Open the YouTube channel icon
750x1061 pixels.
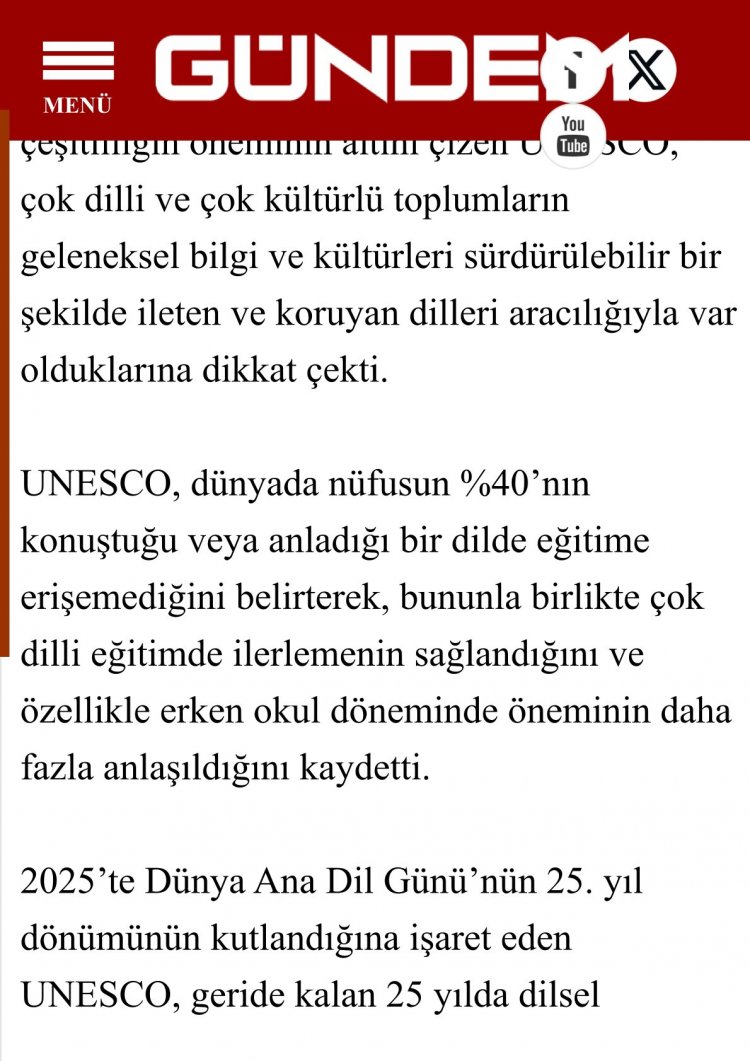click(573, 135)
